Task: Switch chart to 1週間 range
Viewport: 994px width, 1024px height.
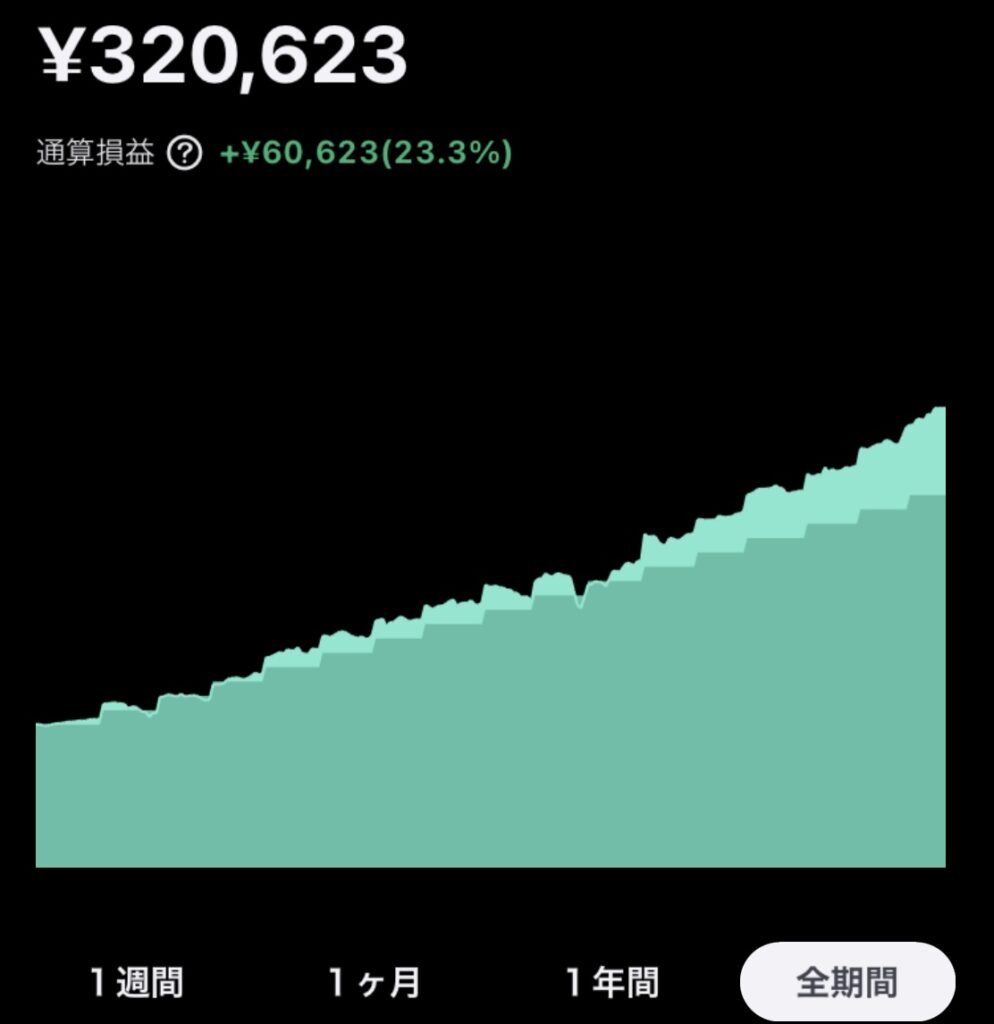Action: click(137, 982)
